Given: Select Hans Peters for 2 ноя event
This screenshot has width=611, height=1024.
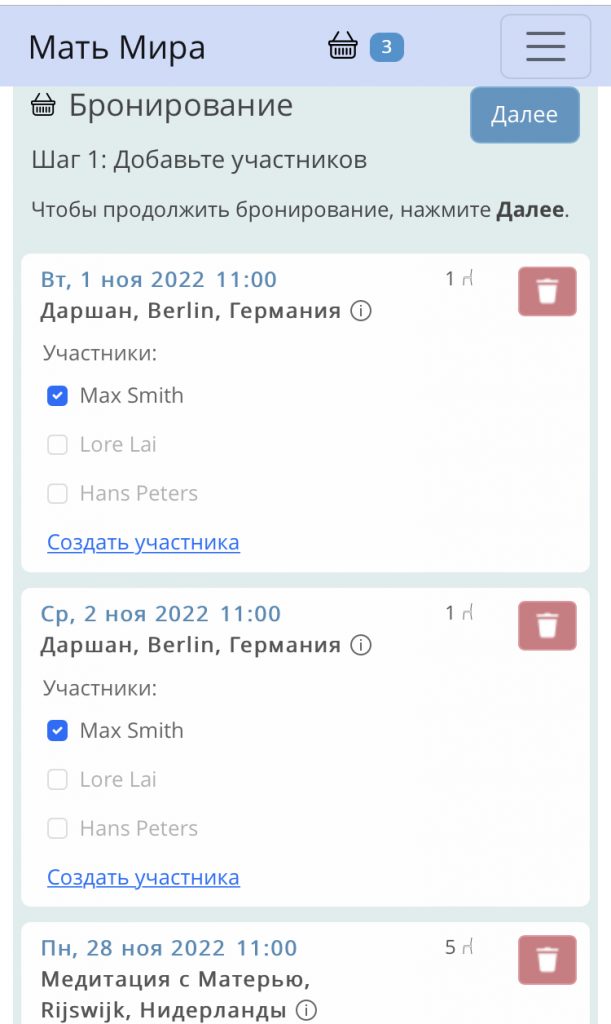Looking at the screenshot, I should (57, 829).
